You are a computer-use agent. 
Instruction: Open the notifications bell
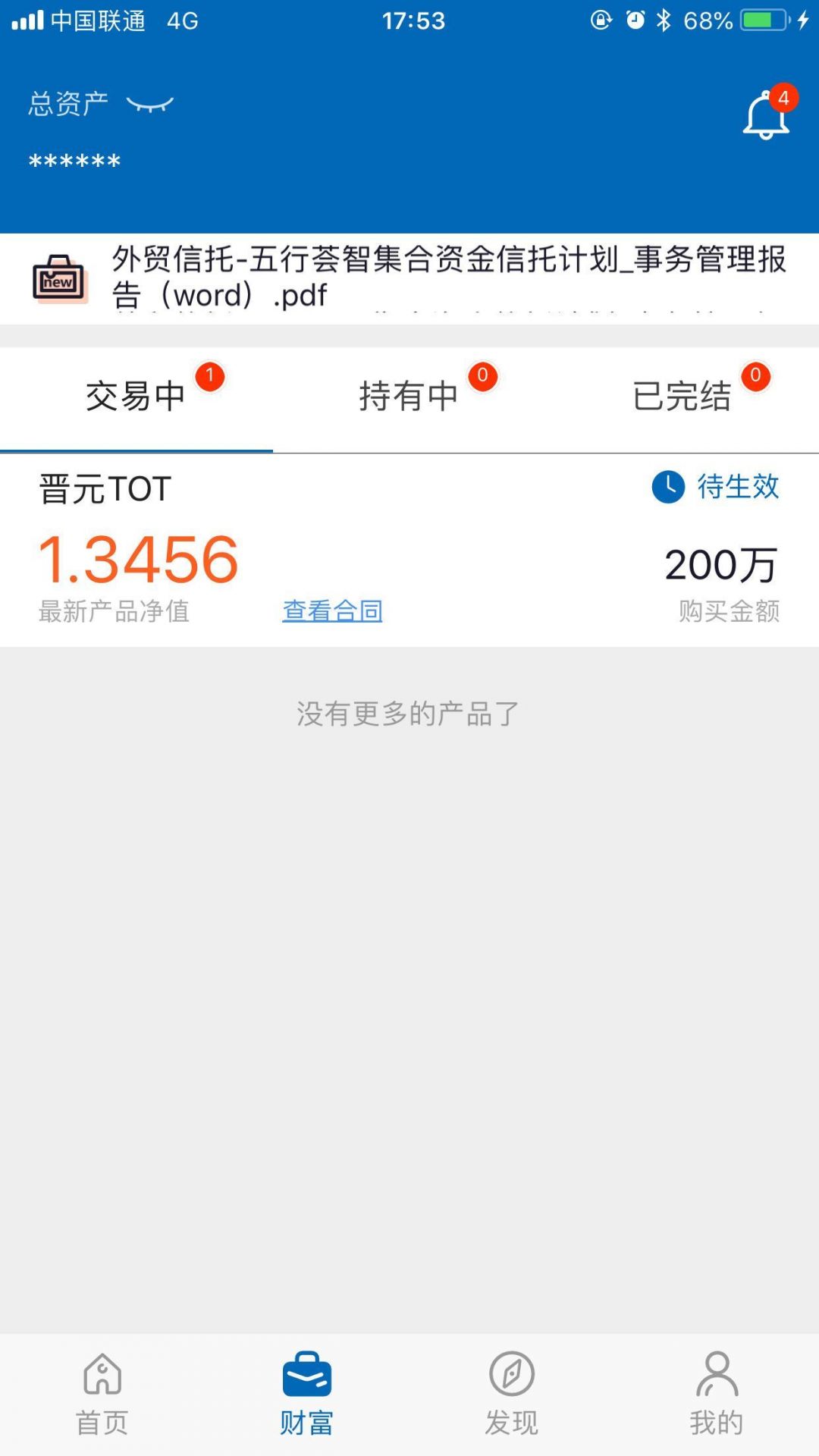click(766, 116)
